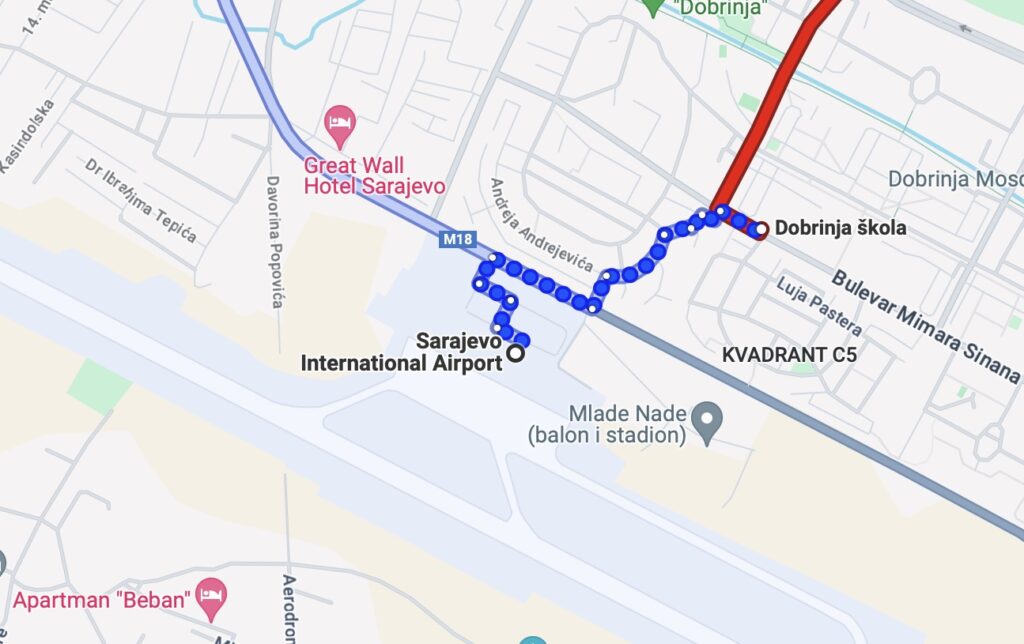Open the Dobrinja škola stop marker
Image resolution: width=1024 pixels, height=644 pixels.
[x=760, y=230]
